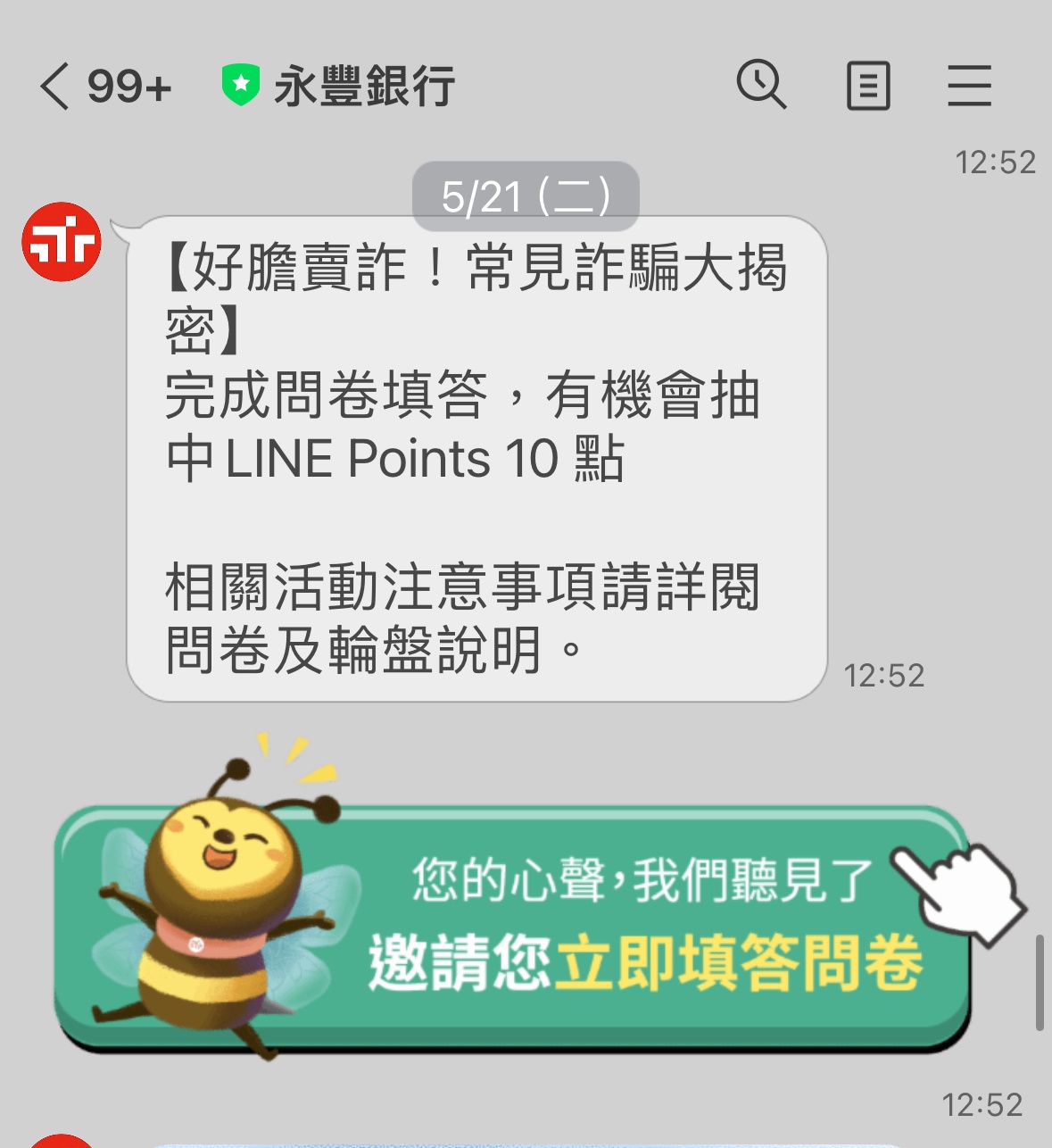View 永豐銀行 profile from its red avatar

pos(62,242)
